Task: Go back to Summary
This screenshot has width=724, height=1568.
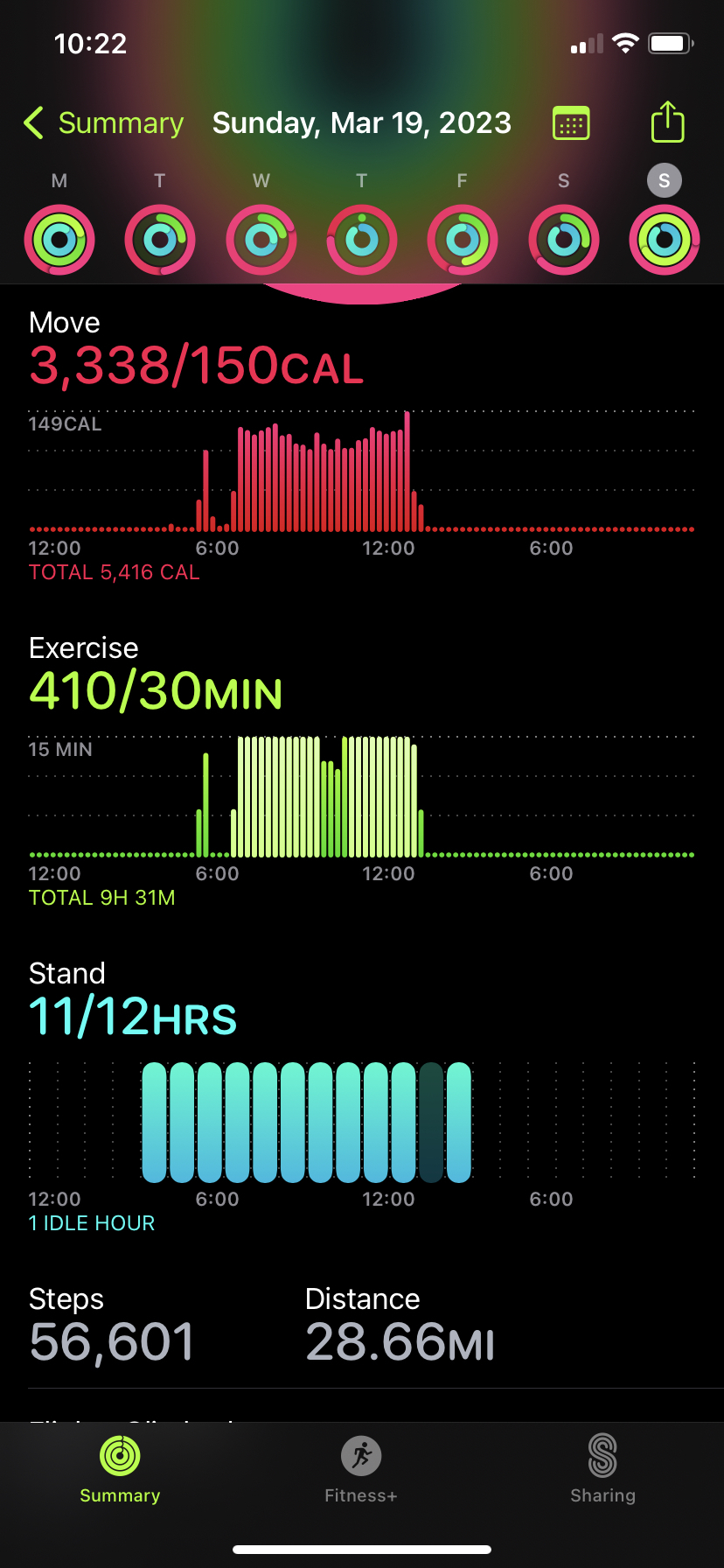Action: (x=103, y=123)
